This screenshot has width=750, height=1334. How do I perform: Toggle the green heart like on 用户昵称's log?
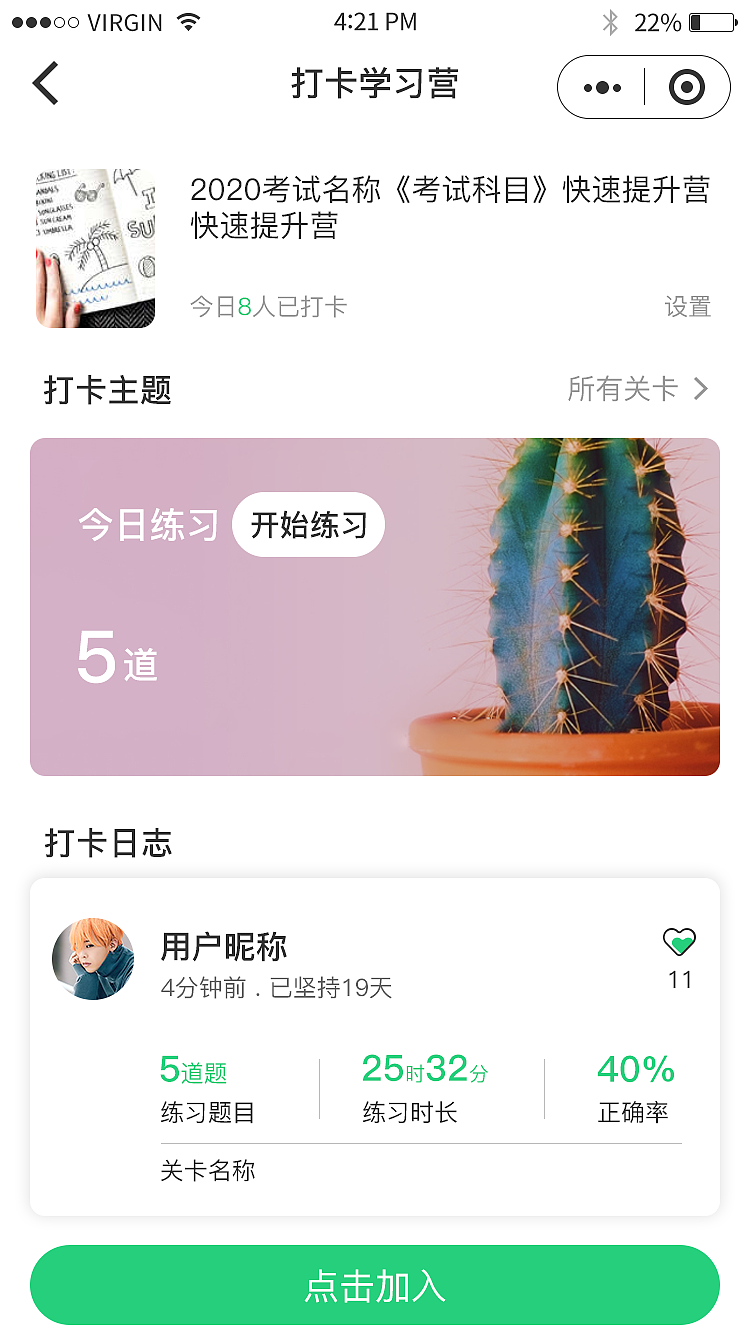click(x=679, y=941)
